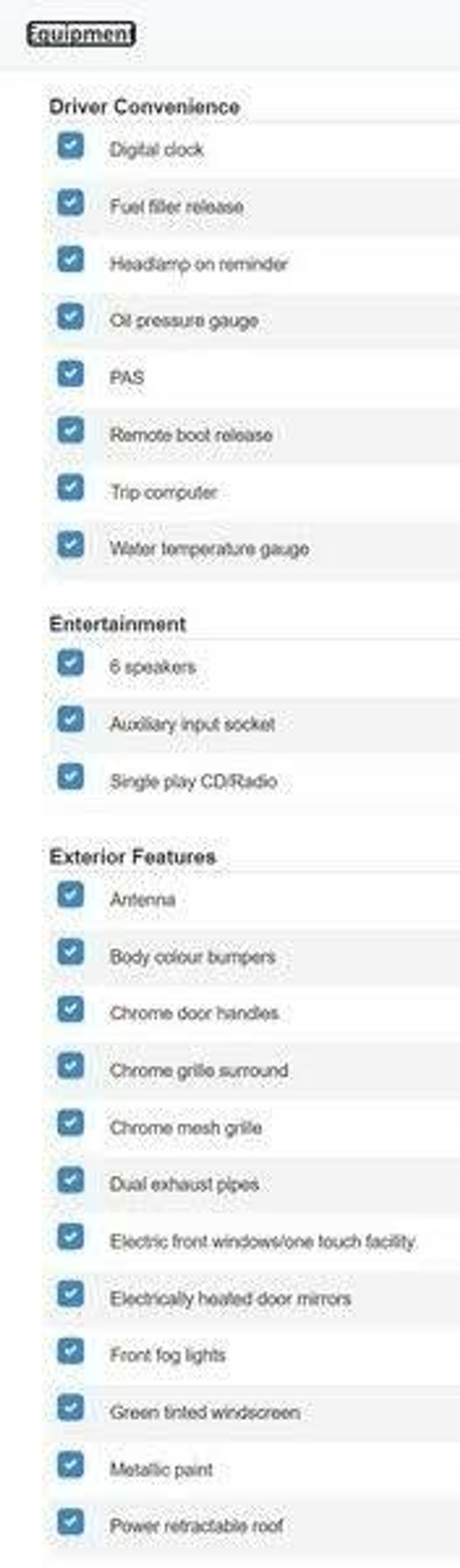Open the Equipment tab
460x1568 pixels.
point(80,34)
